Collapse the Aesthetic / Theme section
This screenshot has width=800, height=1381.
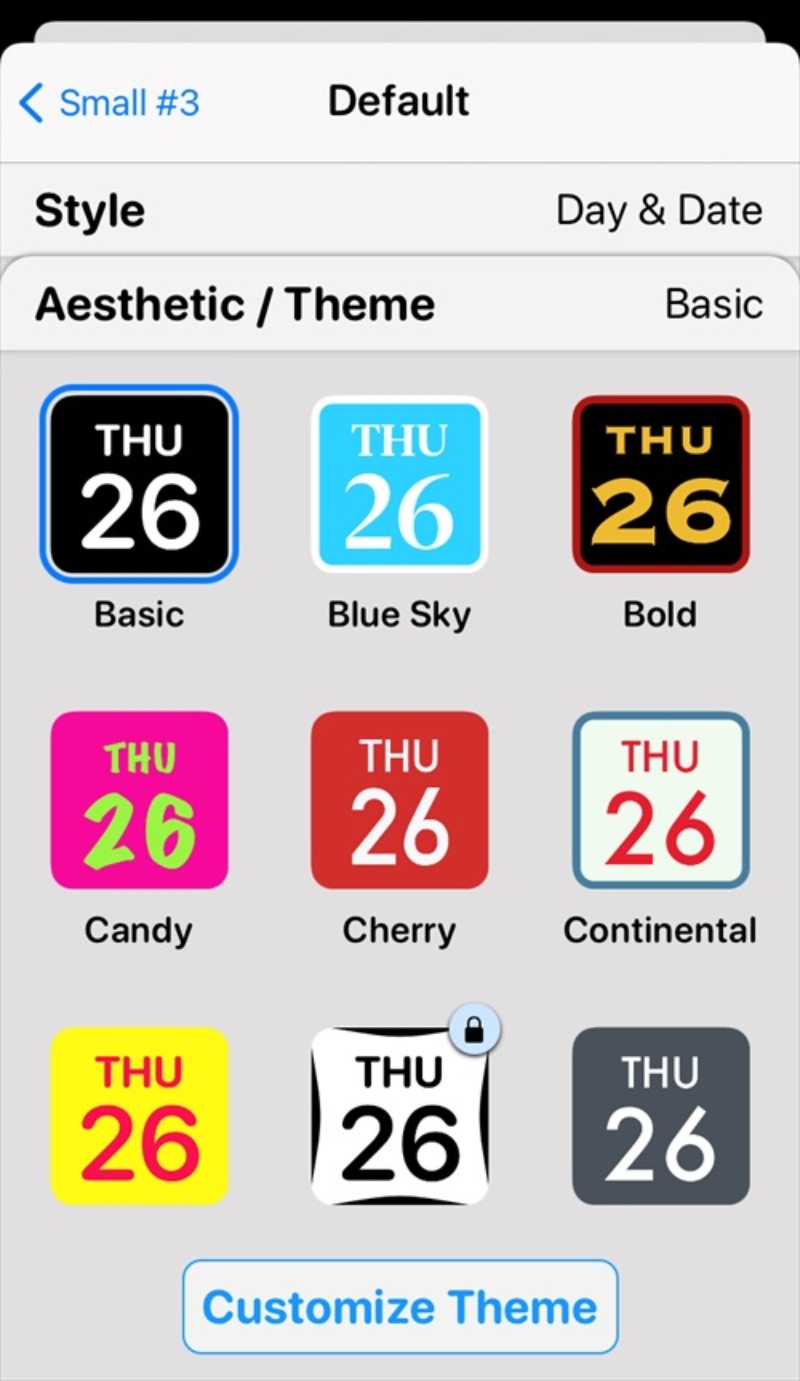click(x=400, y=304)
